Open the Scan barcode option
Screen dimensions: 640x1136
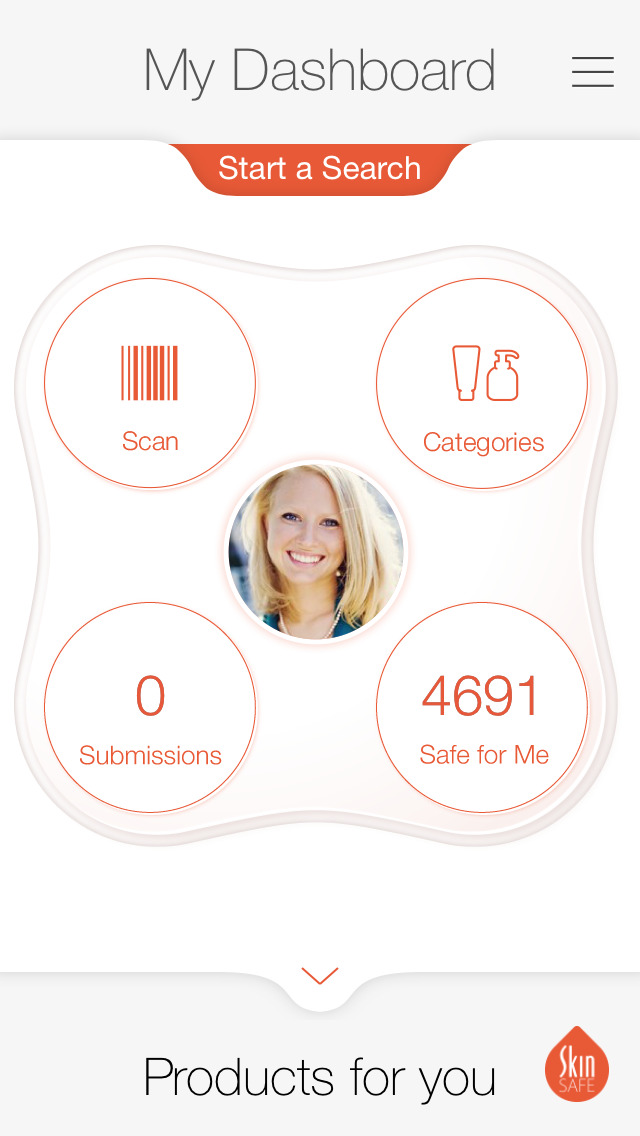[x=150, y=383]
